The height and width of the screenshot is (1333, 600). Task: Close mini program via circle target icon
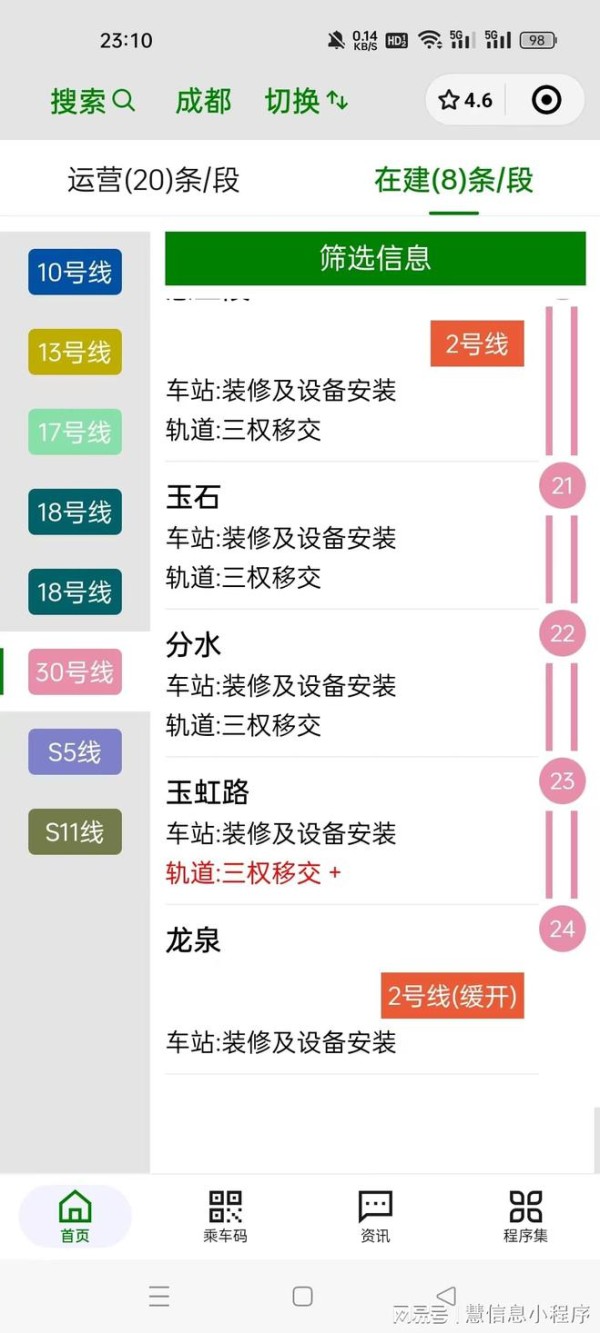[x=546, y=100]
